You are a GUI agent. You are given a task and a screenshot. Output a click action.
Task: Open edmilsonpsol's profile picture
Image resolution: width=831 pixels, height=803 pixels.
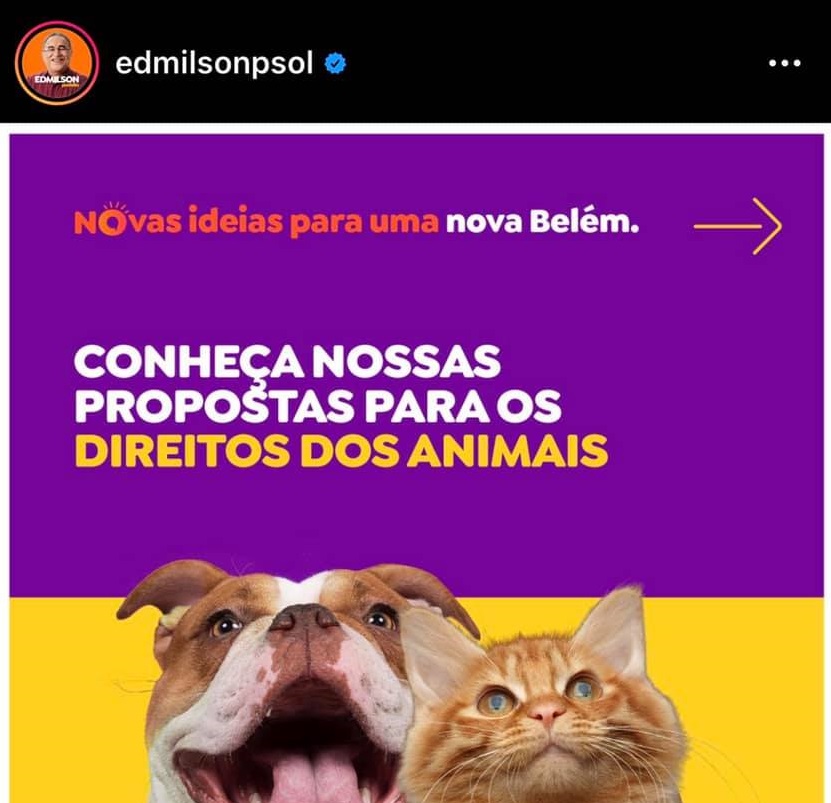pyautogui.click(x=56, y=62)
